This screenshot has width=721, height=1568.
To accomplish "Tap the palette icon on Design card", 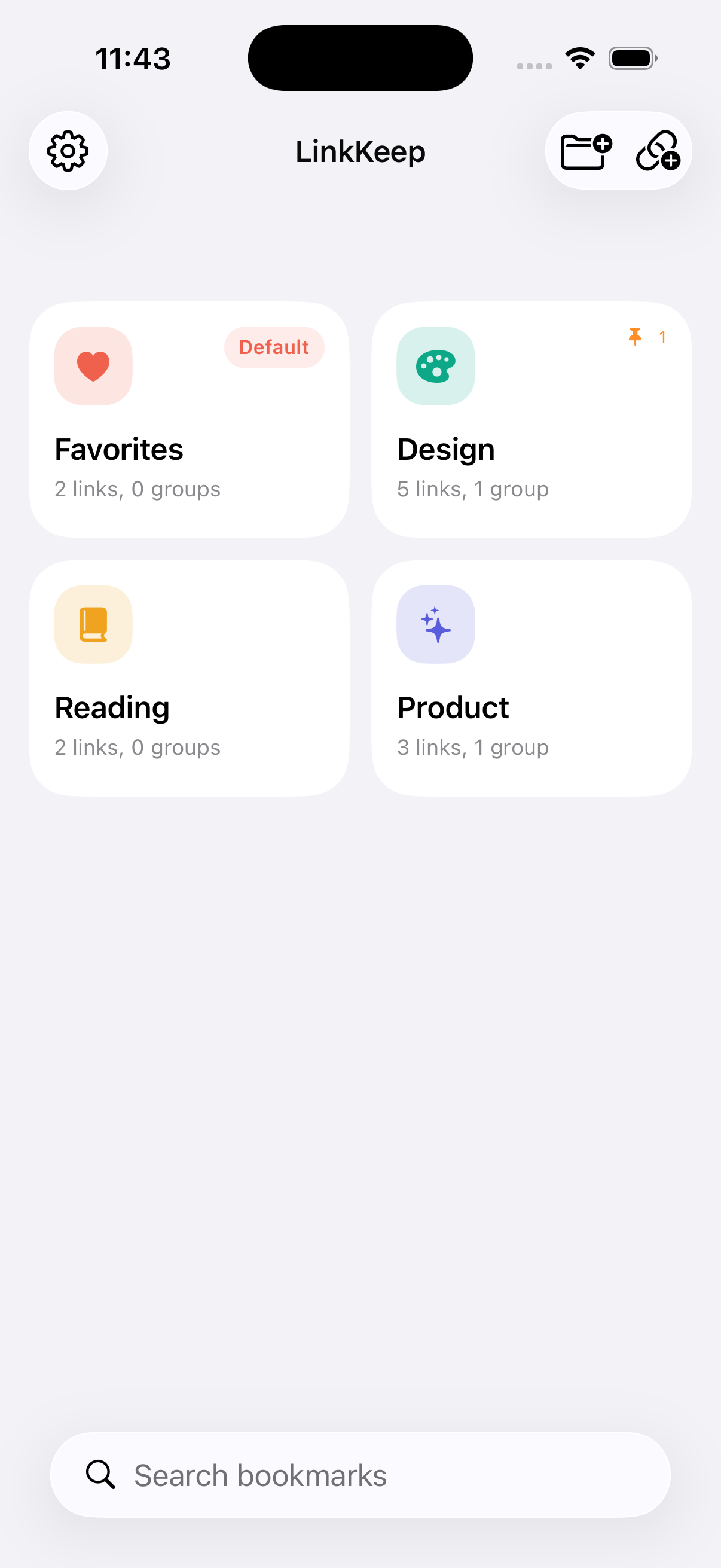I will tap(435, 365).
